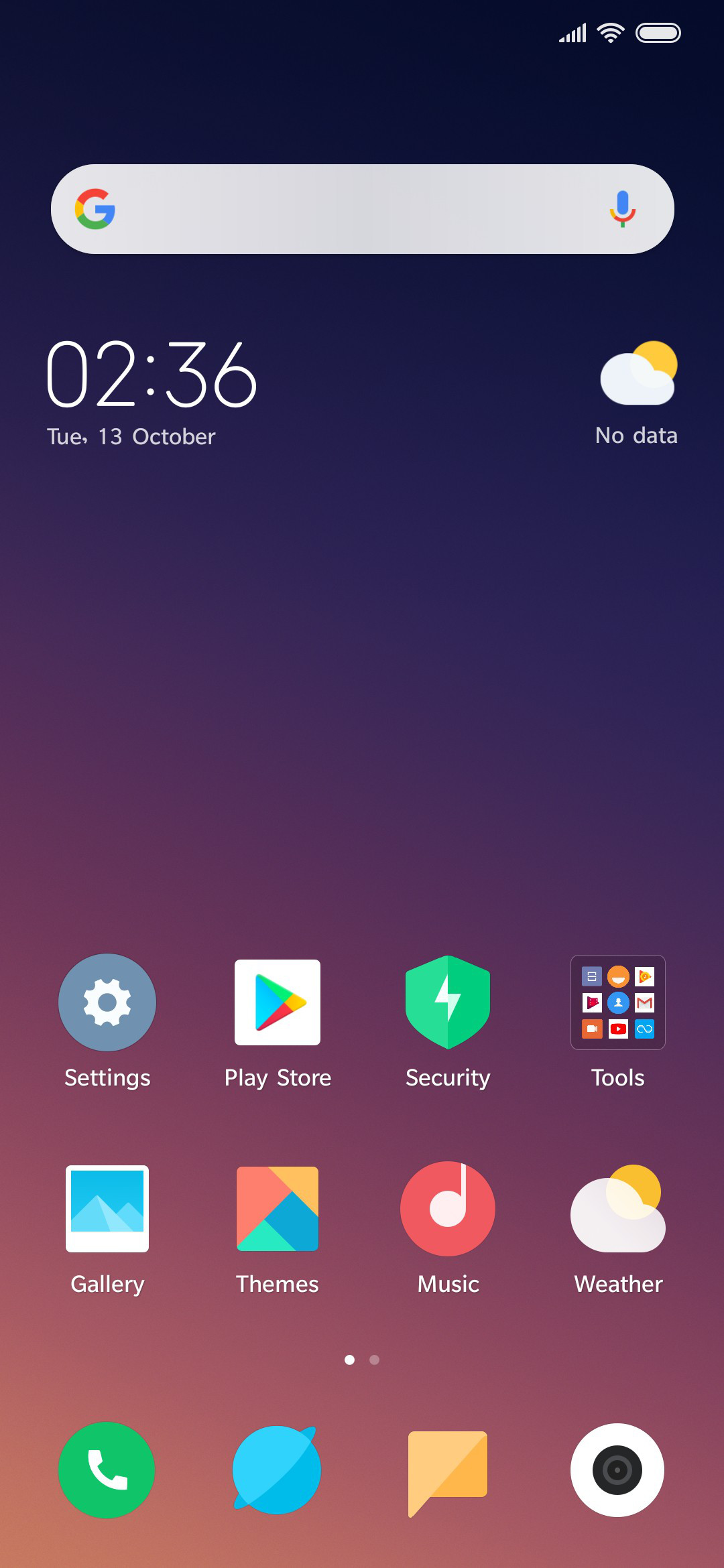Start voice search with the microphone

[x=622, y=208]
